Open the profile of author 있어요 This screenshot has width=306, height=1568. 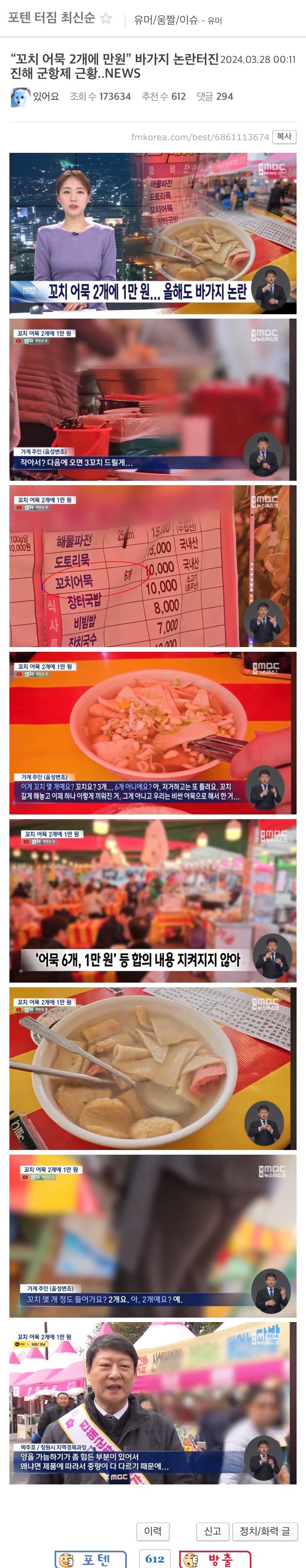click(x=46, y=96)
